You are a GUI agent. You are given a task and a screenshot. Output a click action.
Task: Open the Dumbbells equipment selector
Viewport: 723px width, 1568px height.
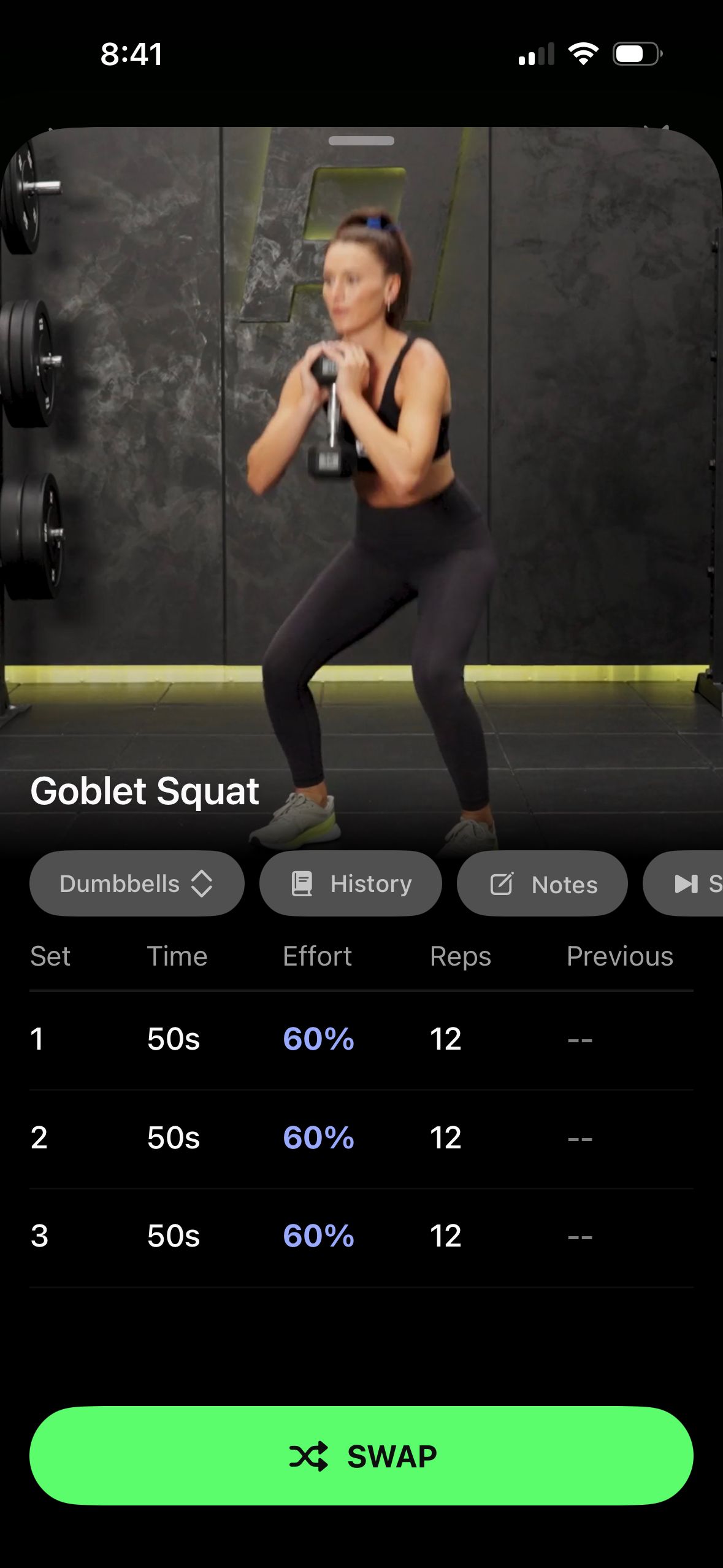pyautogui.click(x=136, y=883)
